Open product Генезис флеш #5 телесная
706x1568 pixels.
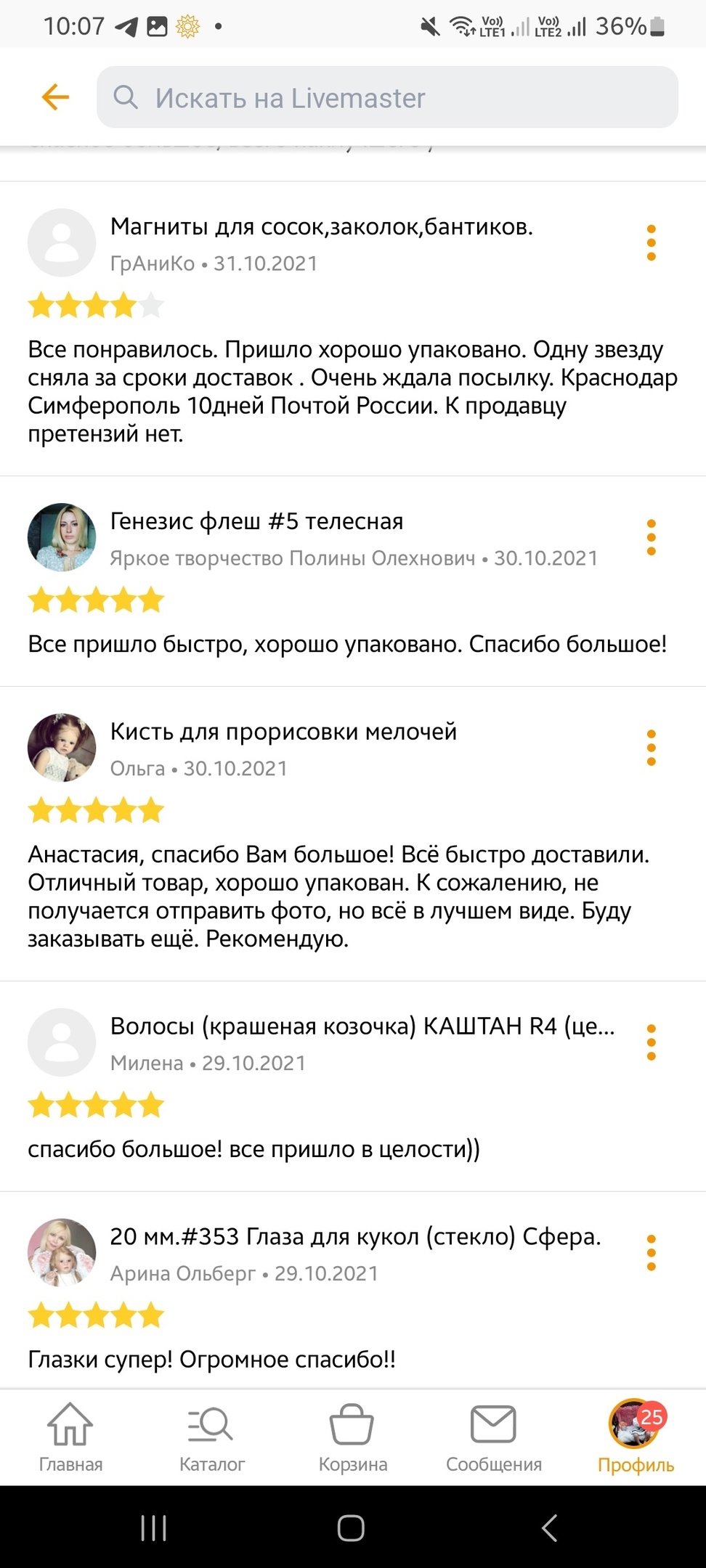256,521
